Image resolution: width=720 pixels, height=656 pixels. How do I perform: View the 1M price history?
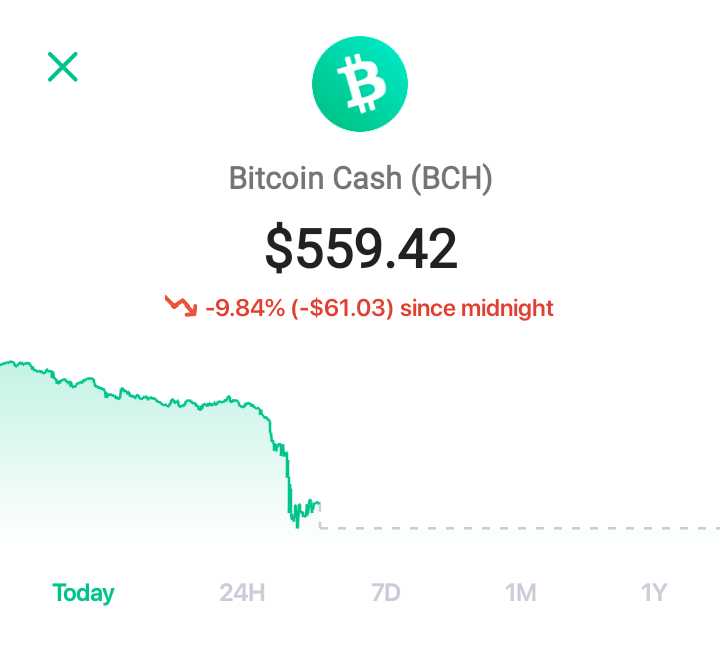tap(521, 593)
